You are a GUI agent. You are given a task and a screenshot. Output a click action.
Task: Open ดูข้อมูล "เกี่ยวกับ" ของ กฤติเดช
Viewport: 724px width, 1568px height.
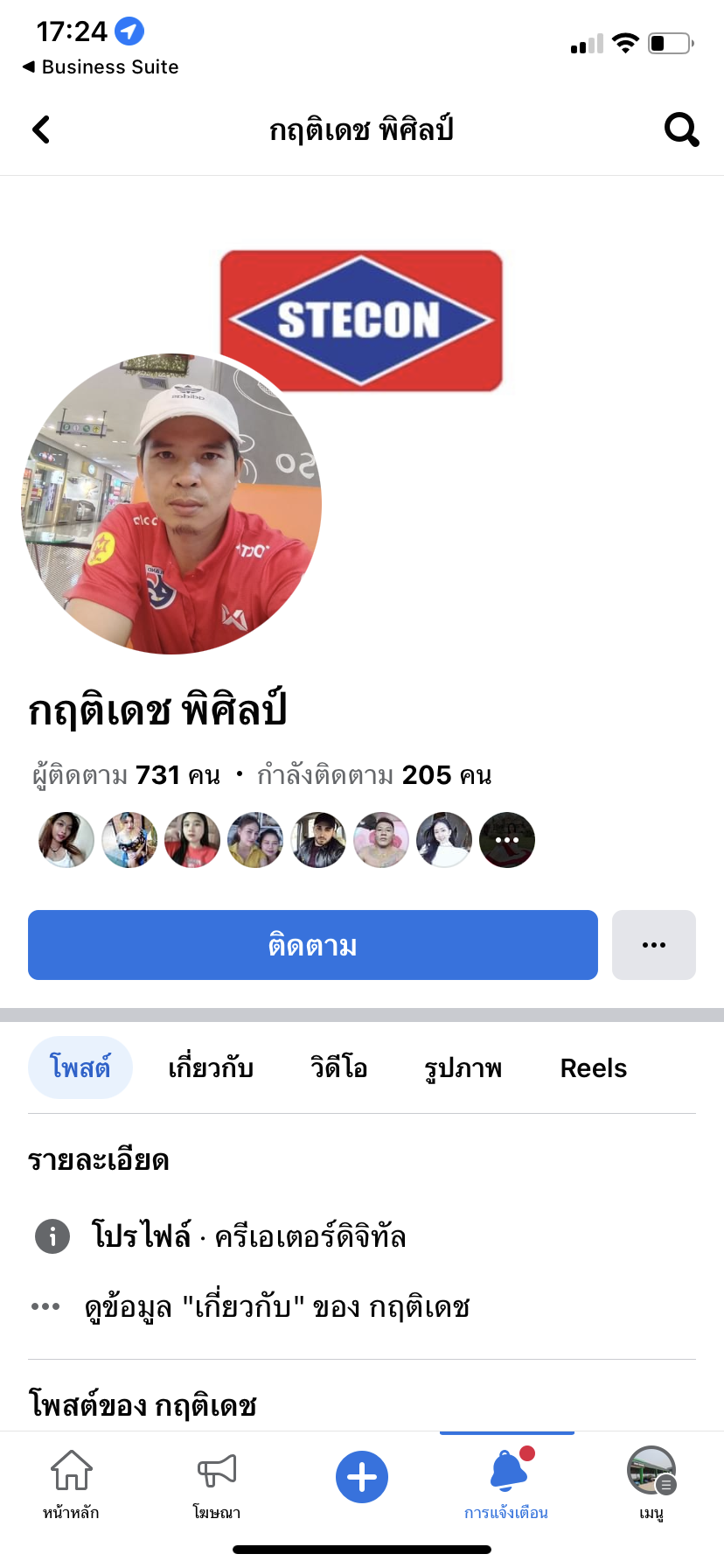(276, 1307)
